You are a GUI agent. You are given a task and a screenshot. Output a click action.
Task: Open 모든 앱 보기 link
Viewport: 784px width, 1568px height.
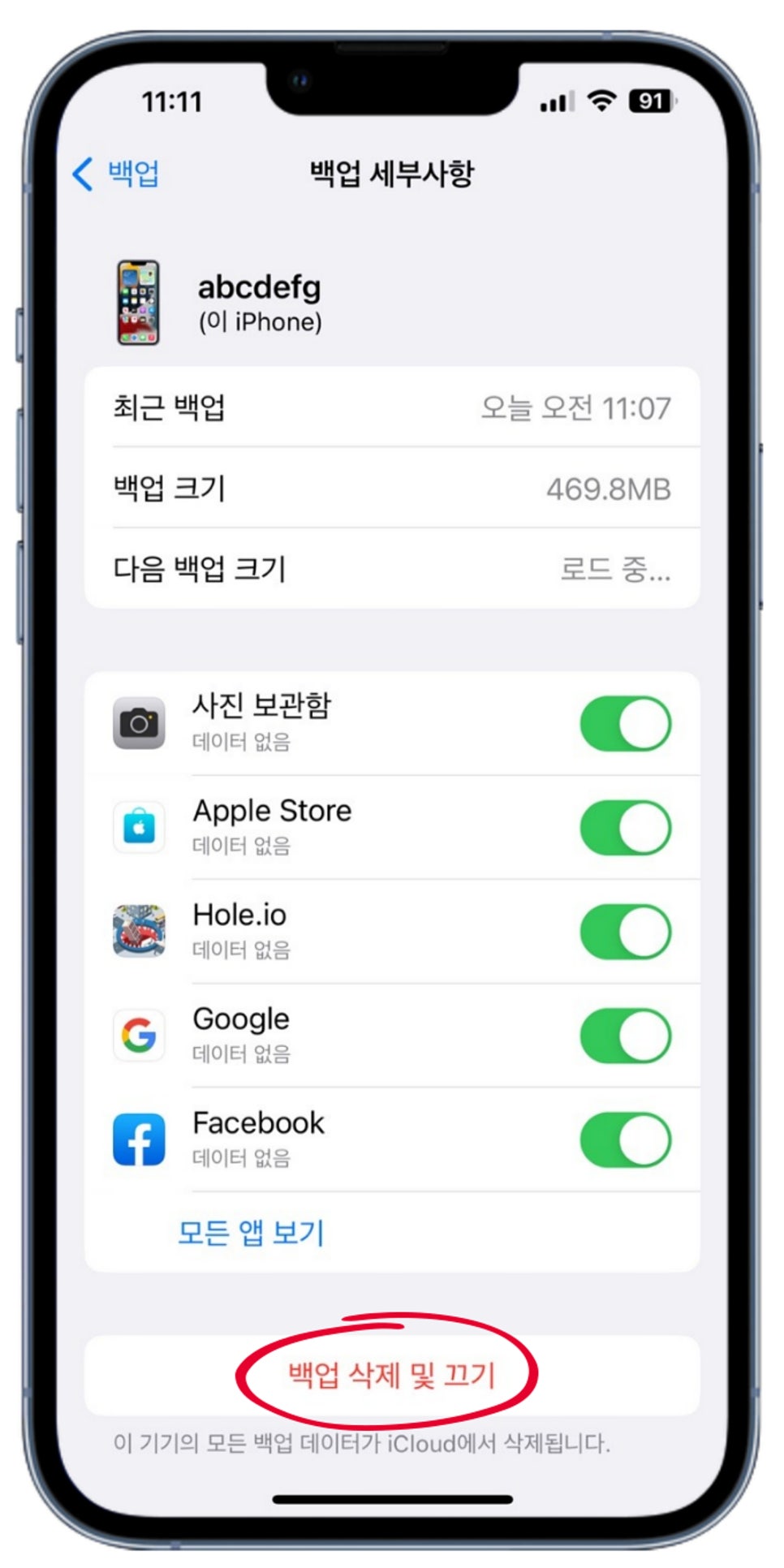pos(251,1233)
